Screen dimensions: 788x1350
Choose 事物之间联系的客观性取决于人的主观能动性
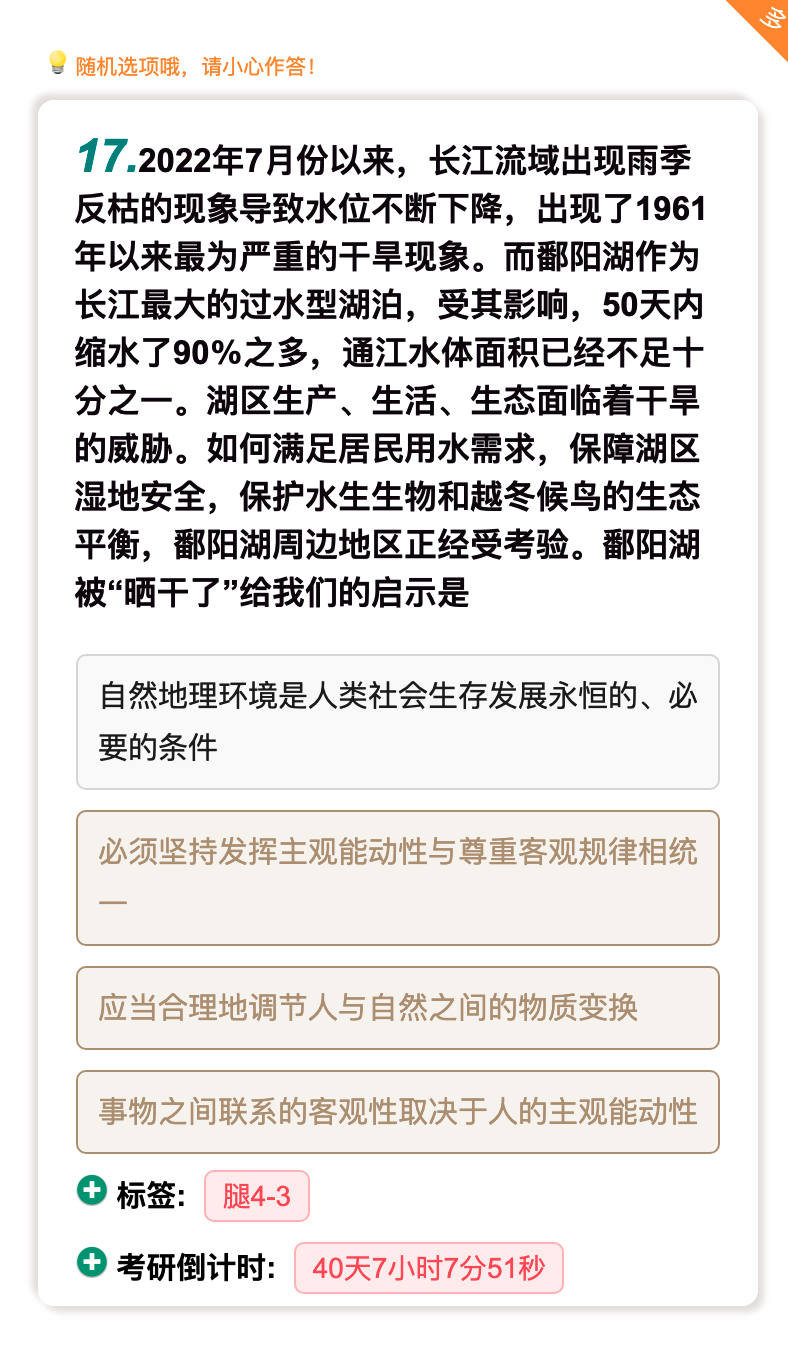click(398, 1112)
